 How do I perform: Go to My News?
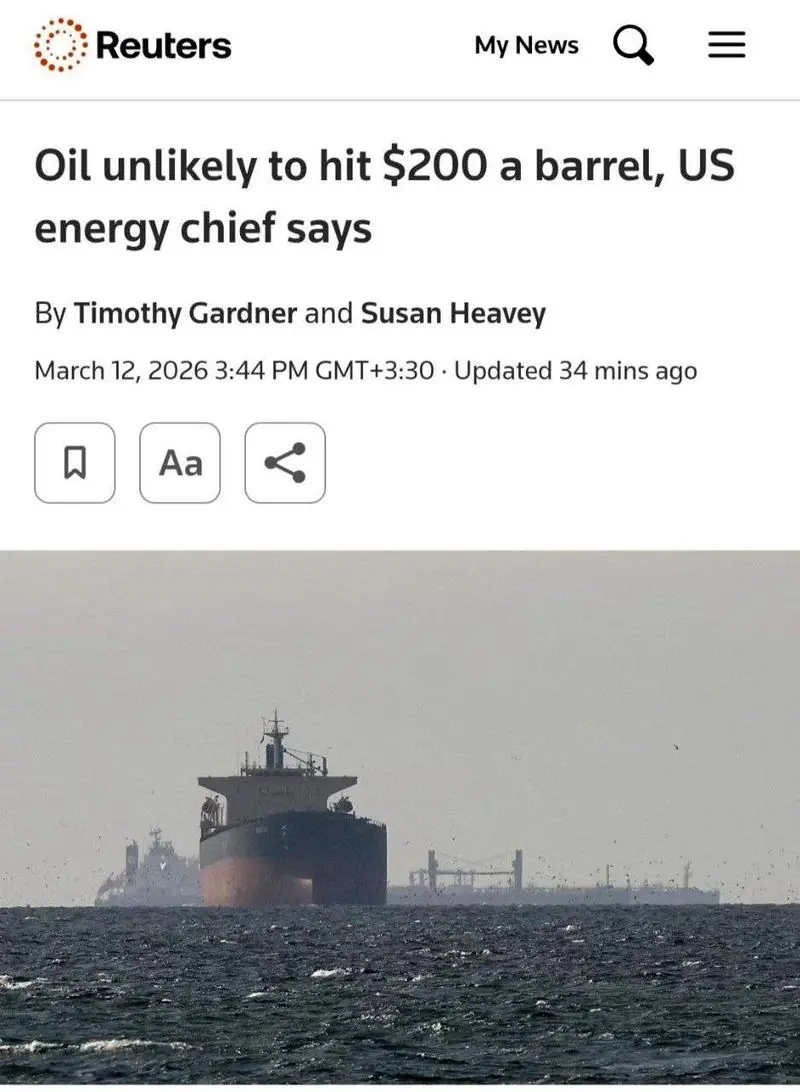click(526, 46)
